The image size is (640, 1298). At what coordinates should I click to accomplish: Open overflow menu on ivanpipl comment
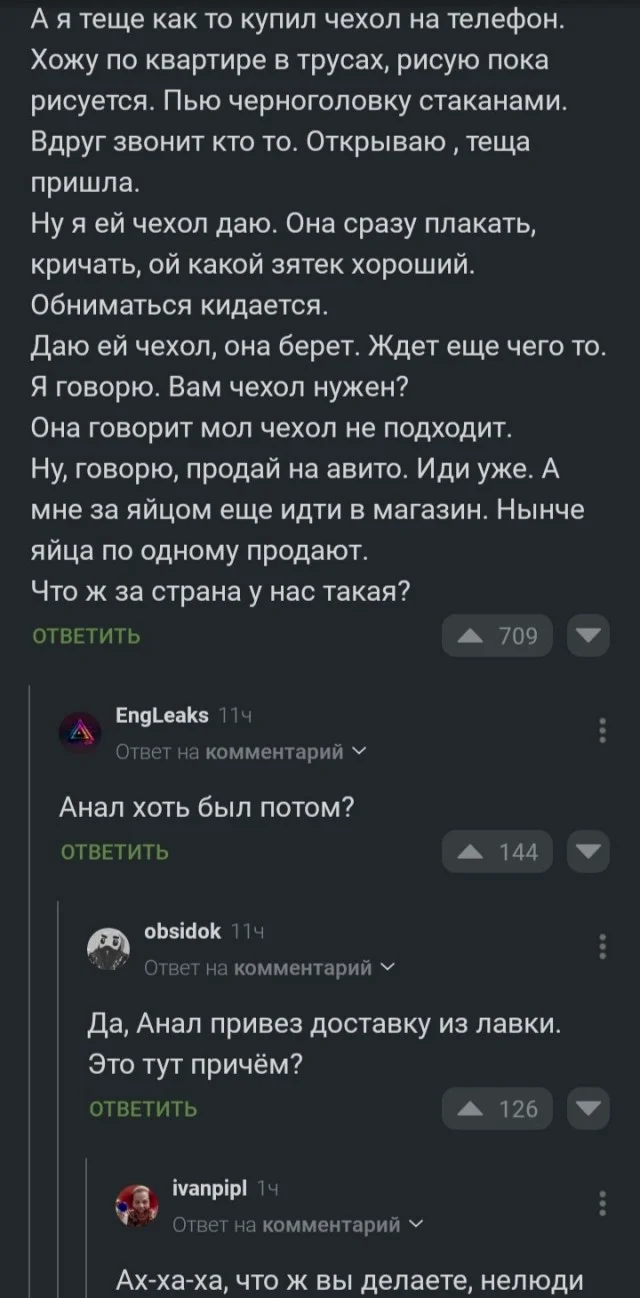[x=602, y=1203]
